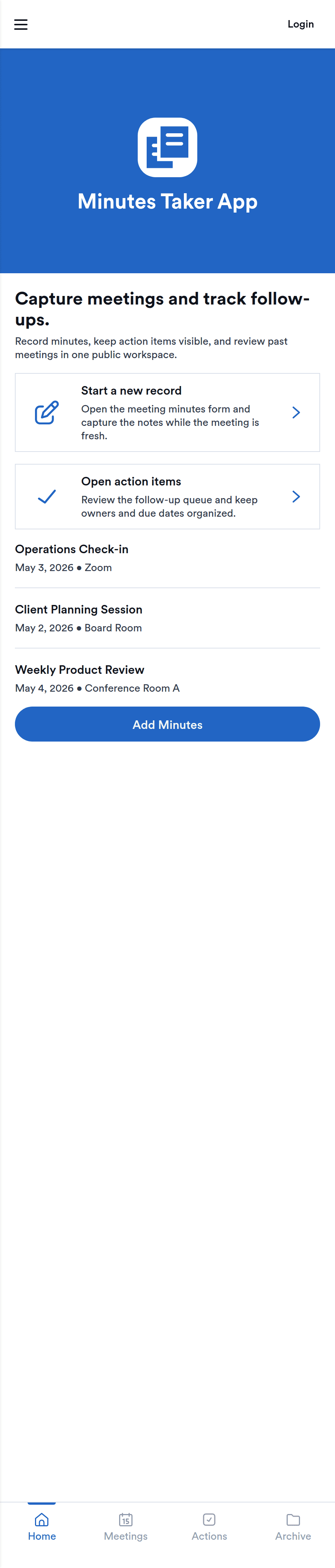
Task: Open the Start a new record card
Action: pyautogui.click(x=167, y=412)
